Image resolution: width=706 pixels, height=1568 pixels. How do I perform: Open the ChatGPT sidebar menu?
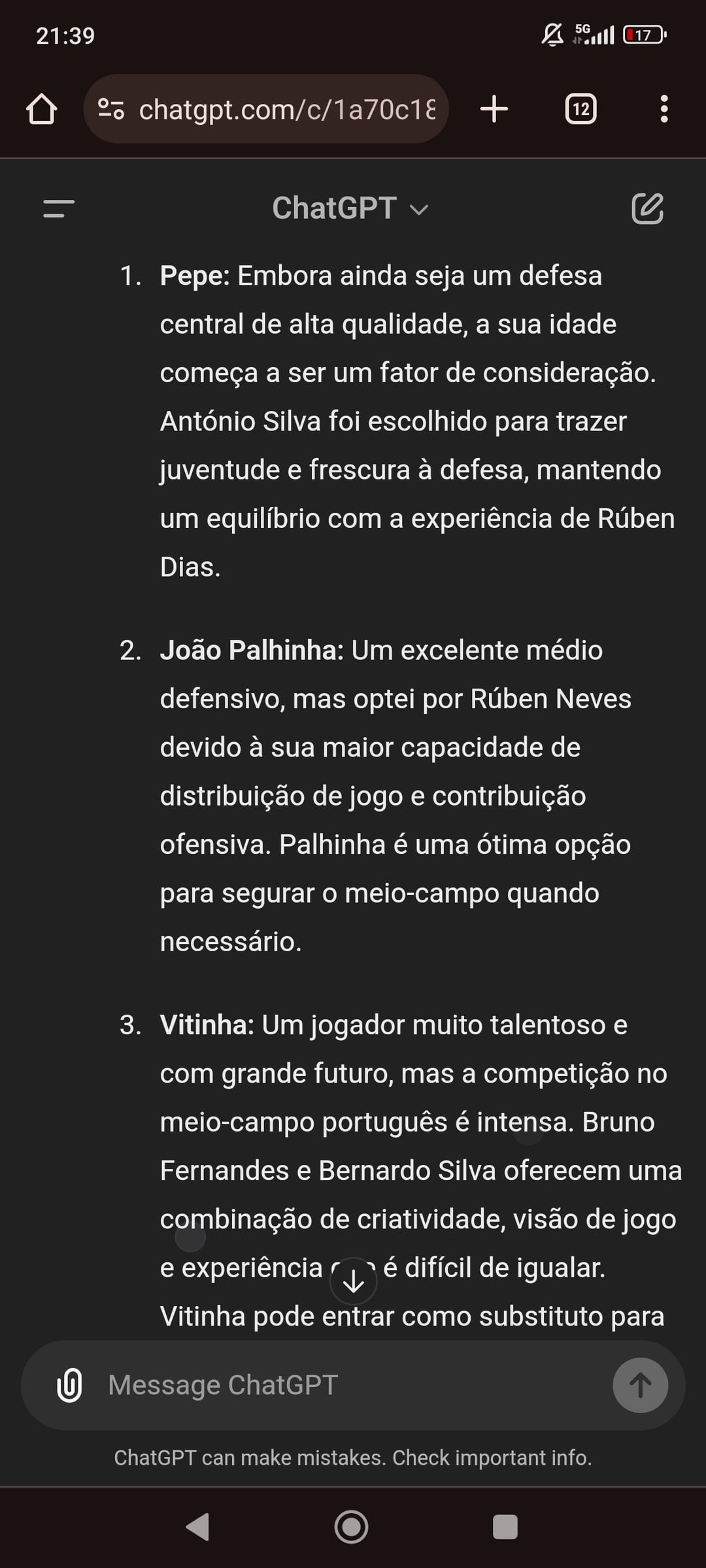(x=59, y=209)
